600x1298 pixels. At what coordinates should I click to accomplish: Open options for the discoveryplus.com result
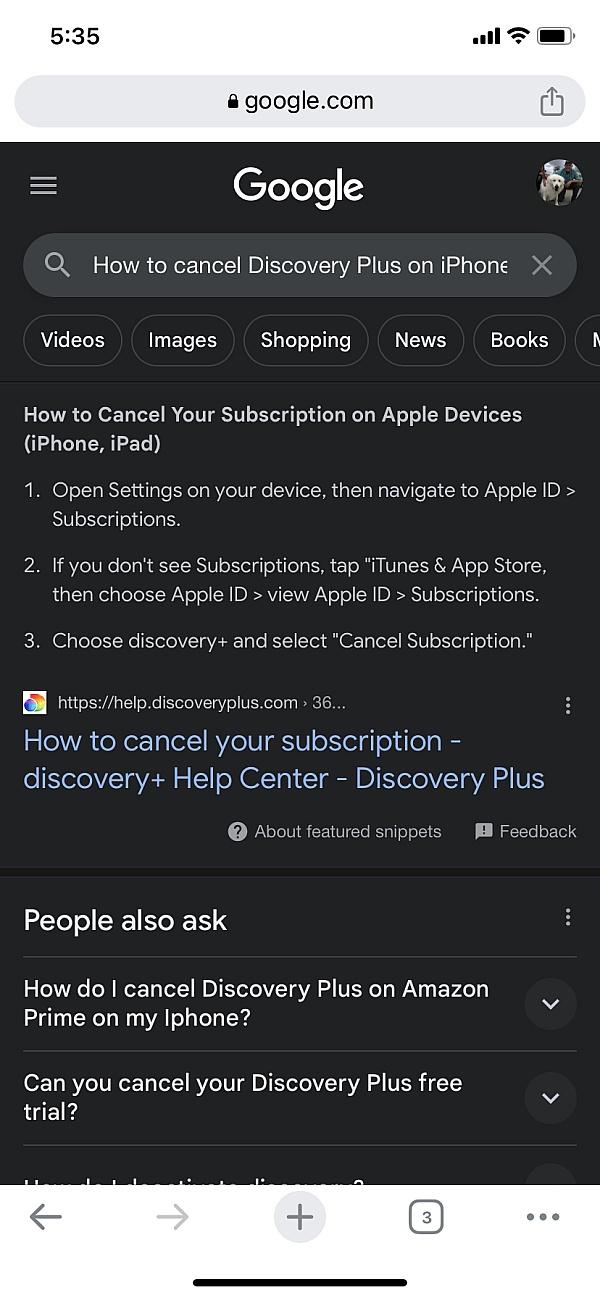[568, 706]
